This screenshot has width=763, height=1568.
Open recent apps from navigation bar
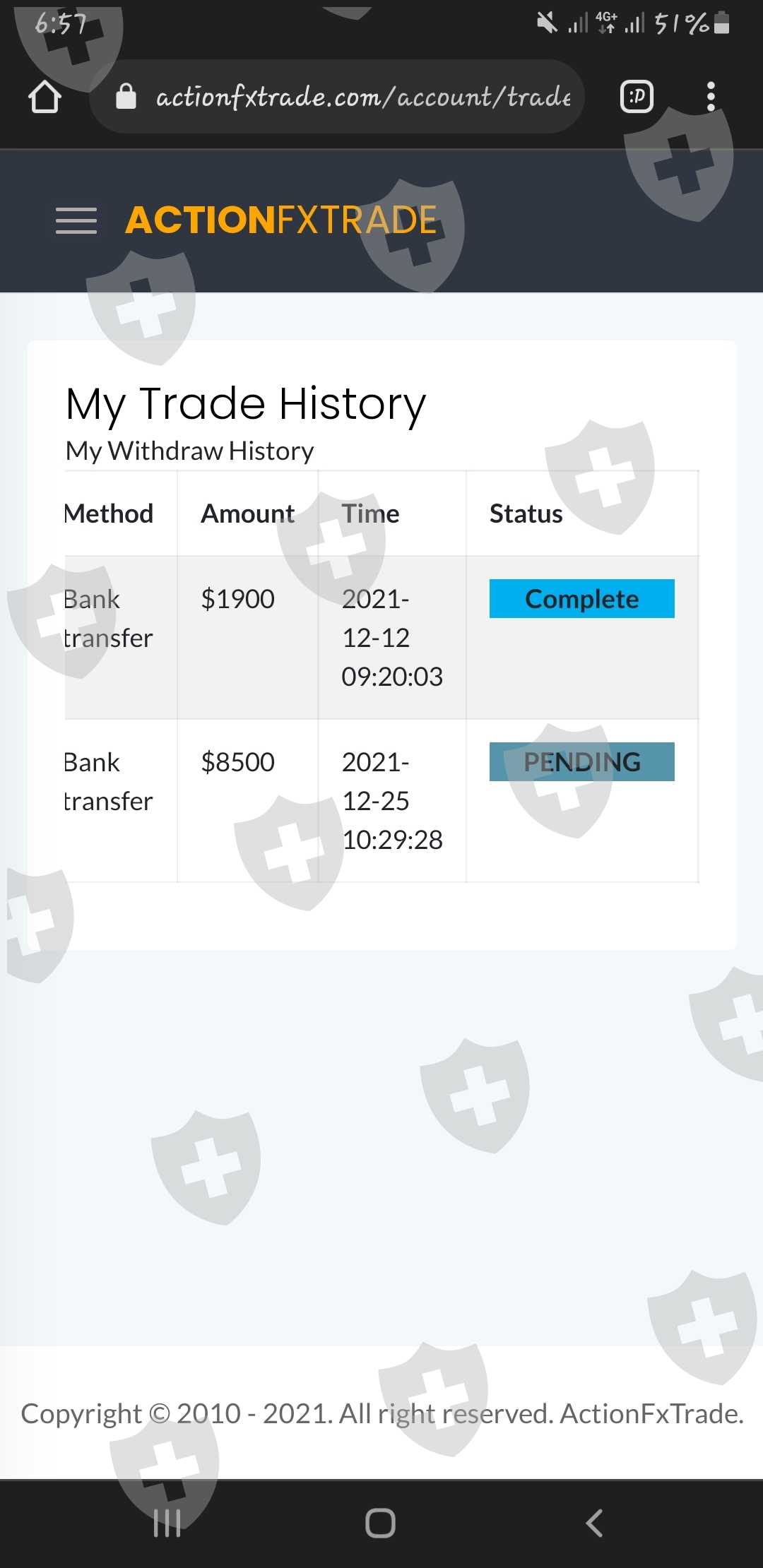click(x=167, y=1524)
